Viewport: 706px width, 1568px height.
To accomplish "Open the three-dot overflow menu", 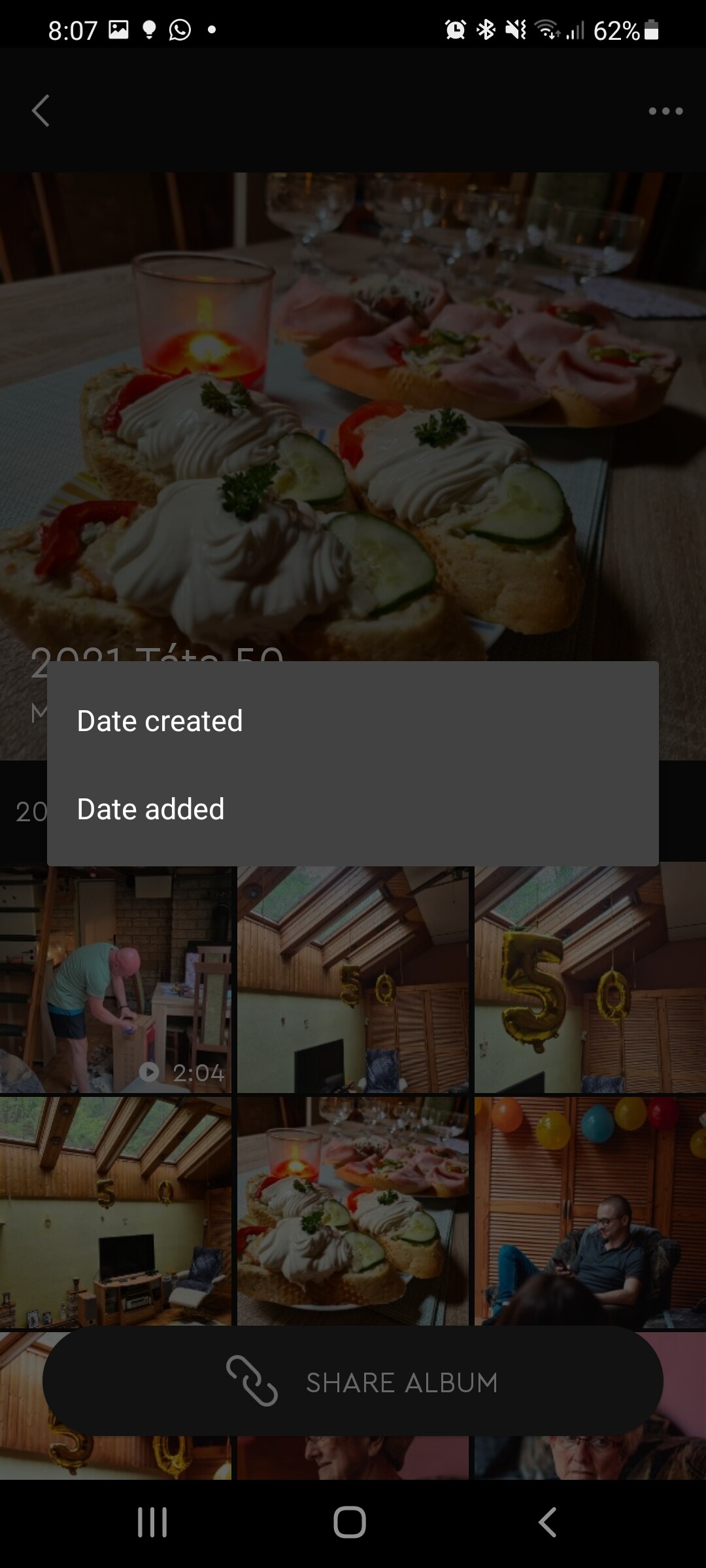I will 665,111.
